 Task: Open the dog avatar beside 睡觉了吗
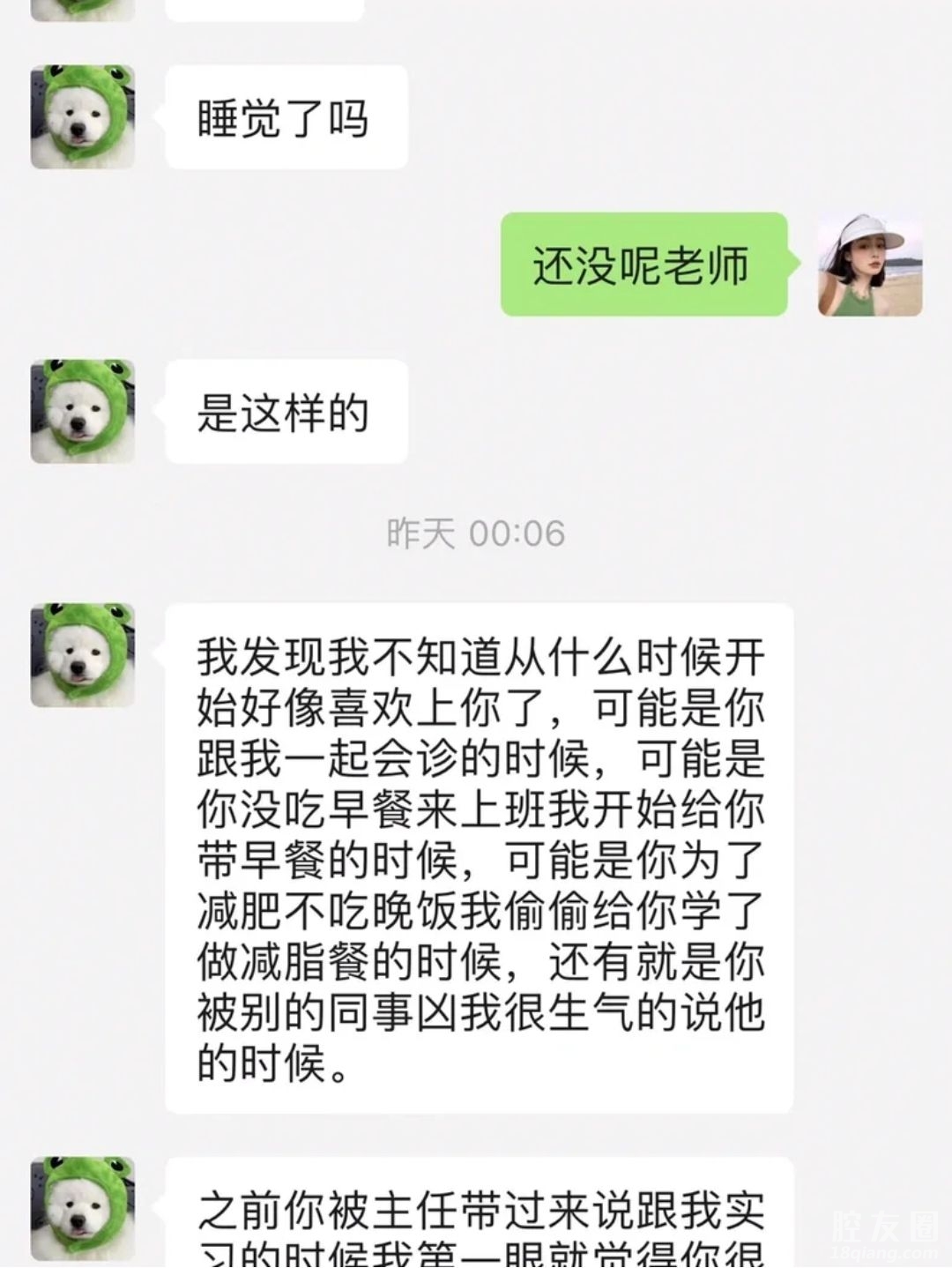point(83,117)
